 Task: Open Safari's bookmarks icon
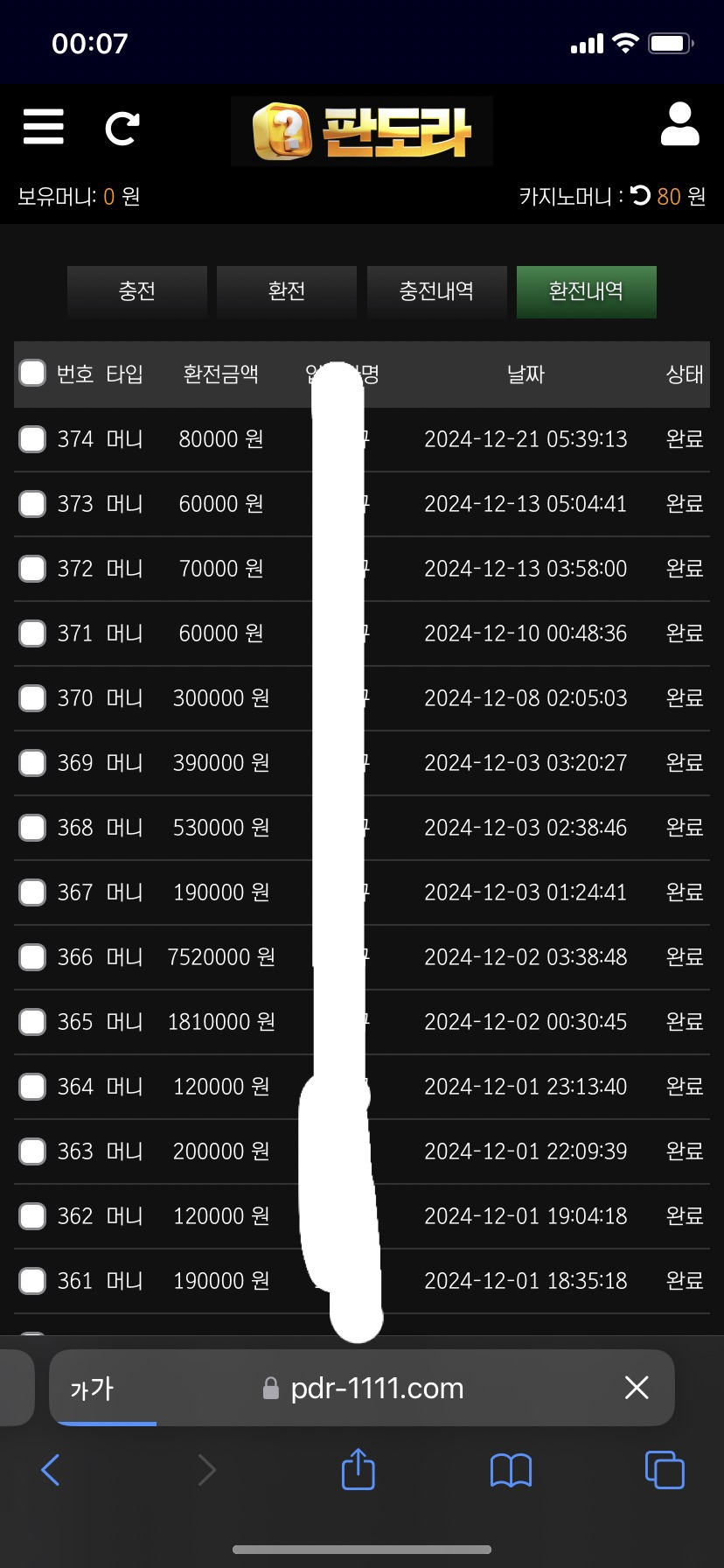point(511,1470)
